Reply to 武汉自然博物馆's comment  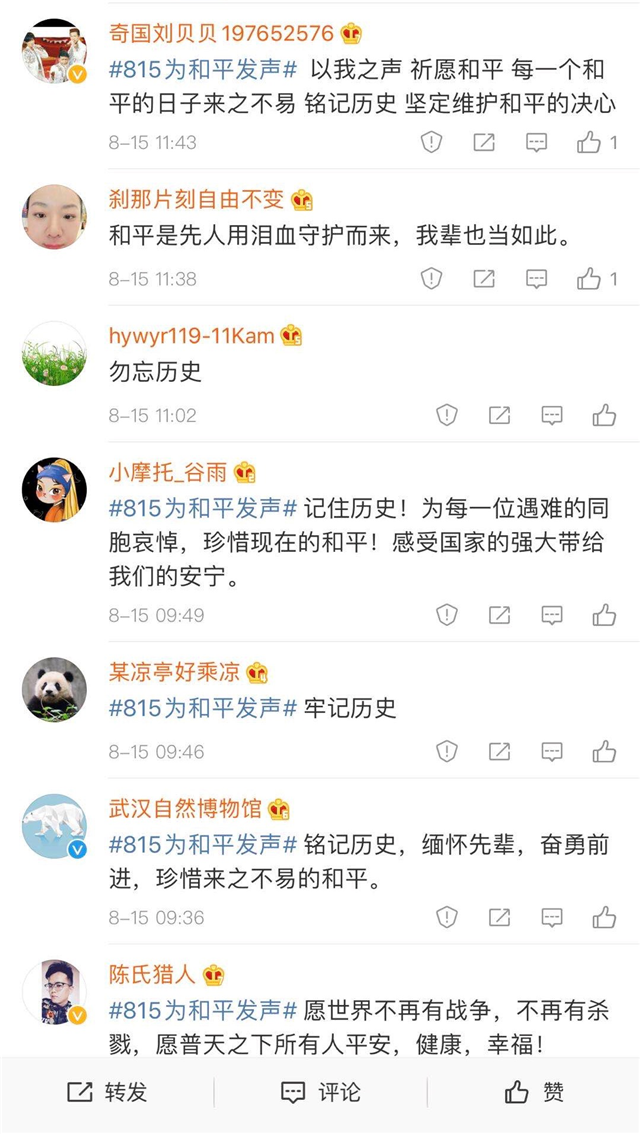[x=552, y=917]
